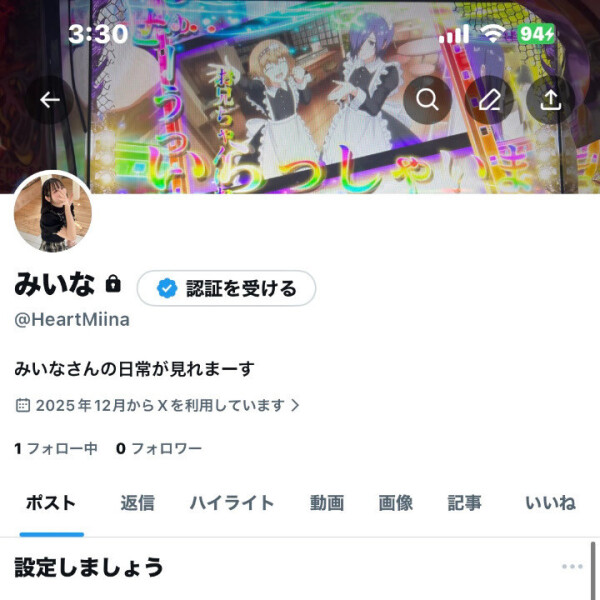Switch to the 動画 tab
The image size is (600, 600).
click(x=326, y=503)
